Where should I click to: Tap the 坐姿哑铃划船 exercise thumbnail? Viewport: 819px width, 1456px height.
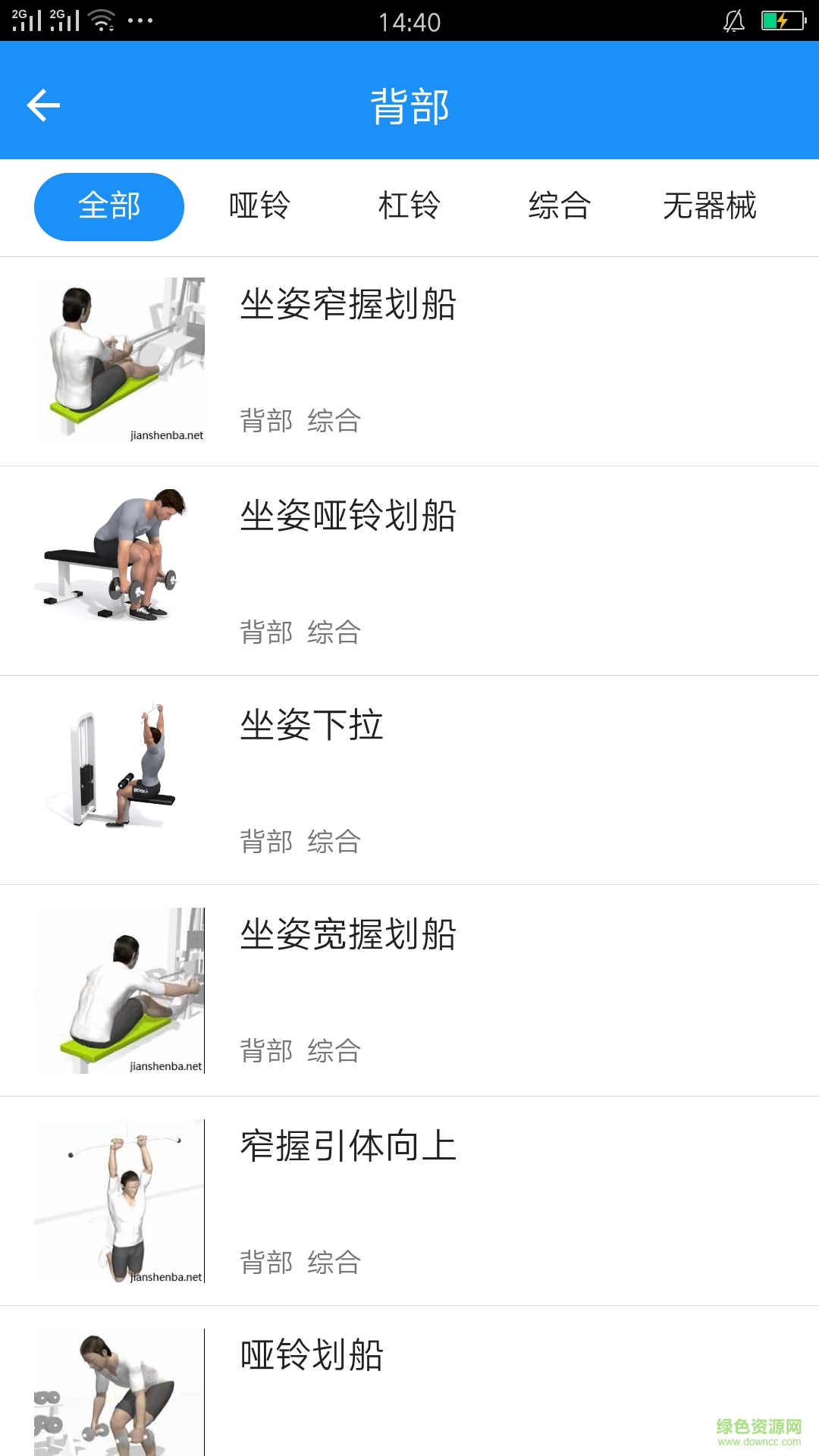tap(121, 569)
